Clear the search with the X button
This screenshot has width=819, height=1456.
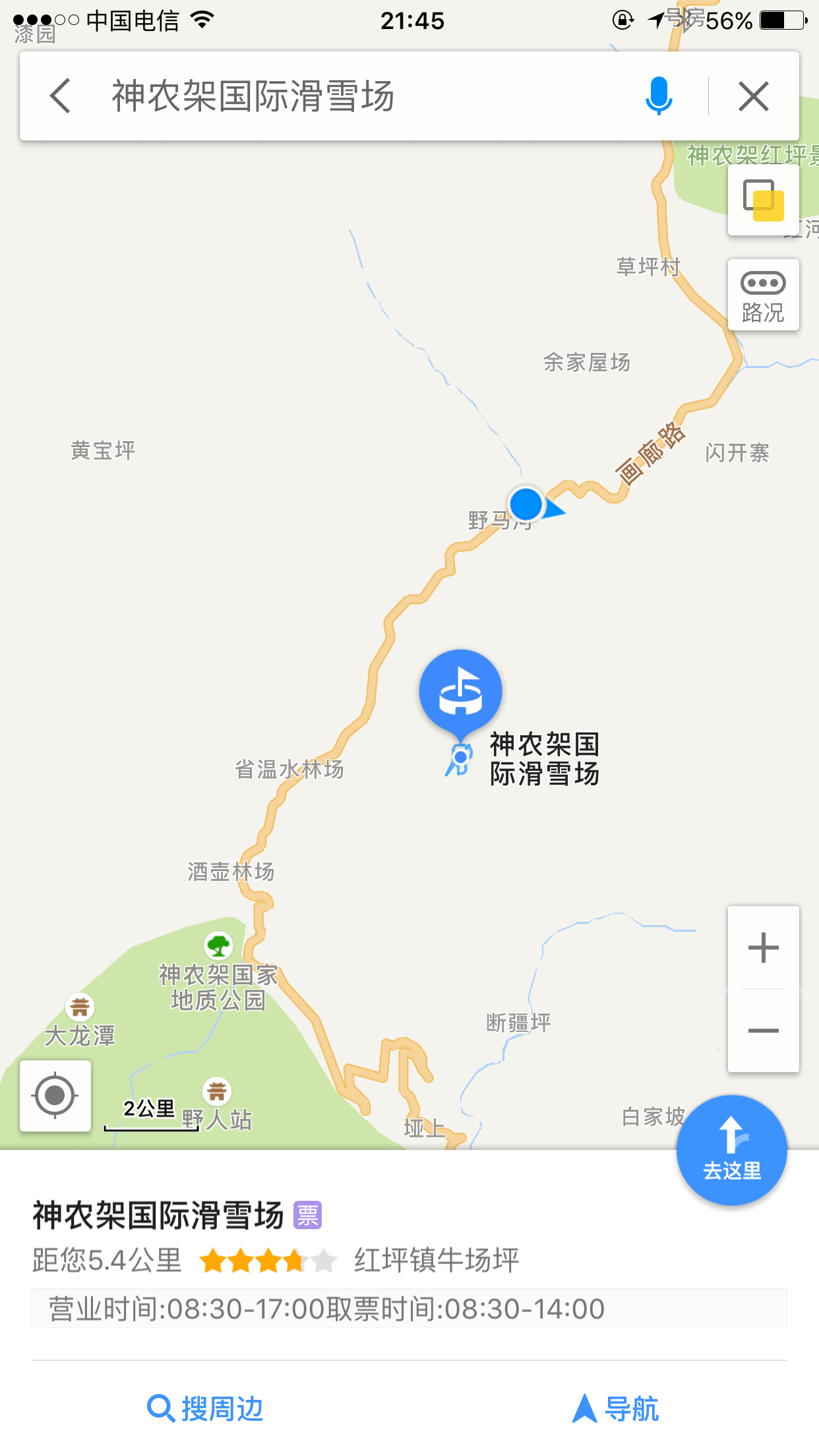pyautogui.click(x=754, y=96)
